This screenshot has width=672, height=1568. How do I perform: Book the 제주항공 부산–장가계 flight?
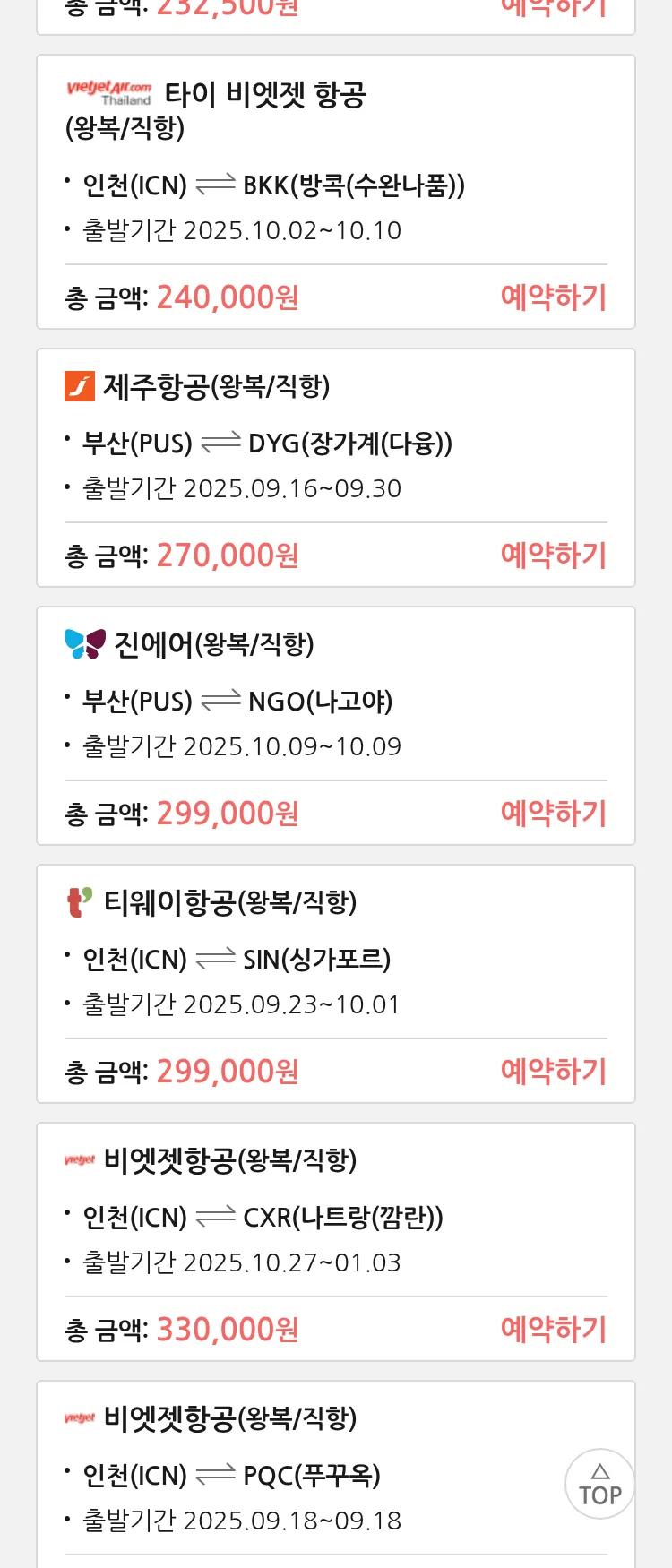tap(553, 556)
